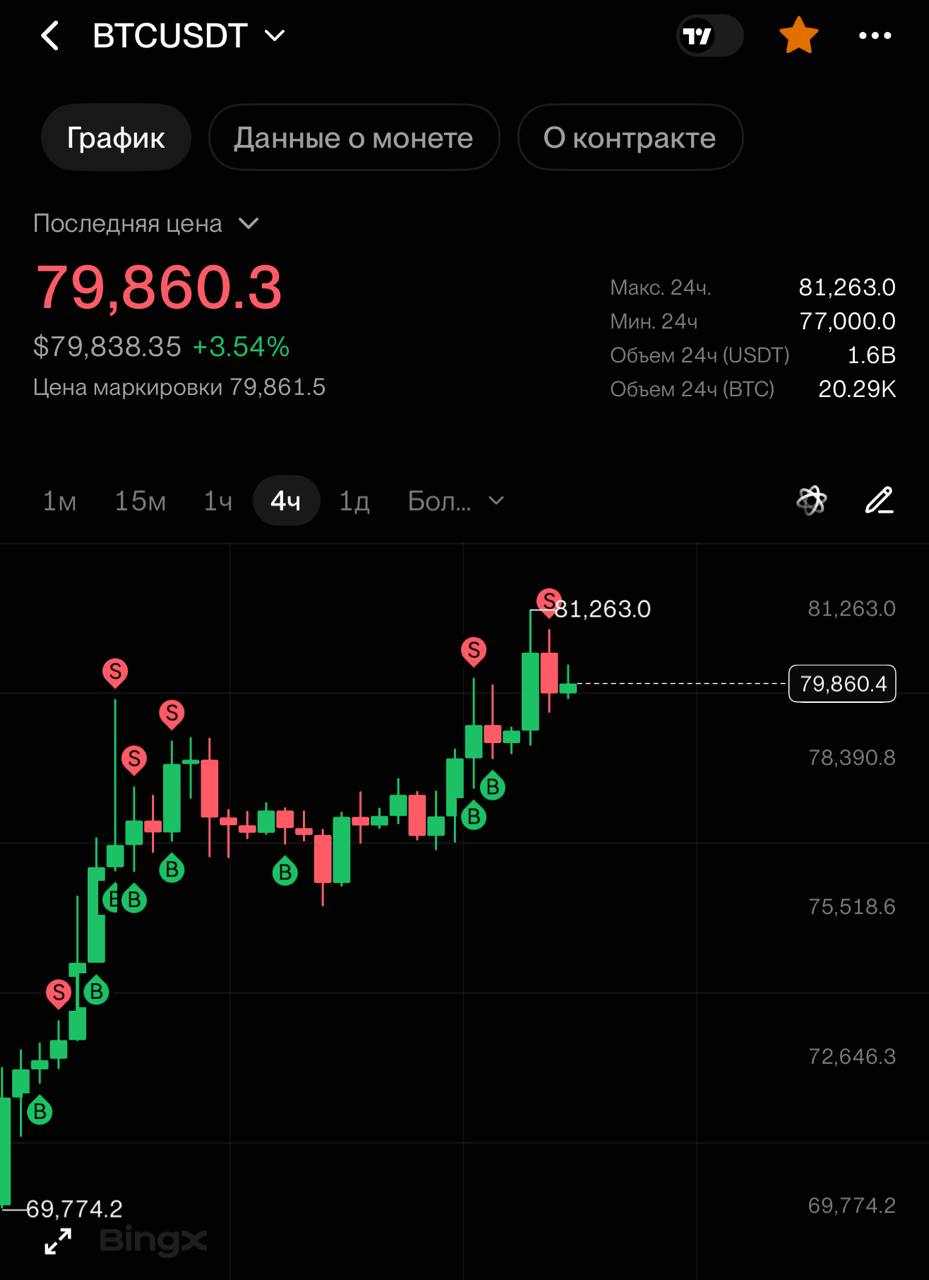Viewport: 929px width, 1280px height.
Task: Choose the 1ч timeframe
Action: click(218, 501)
